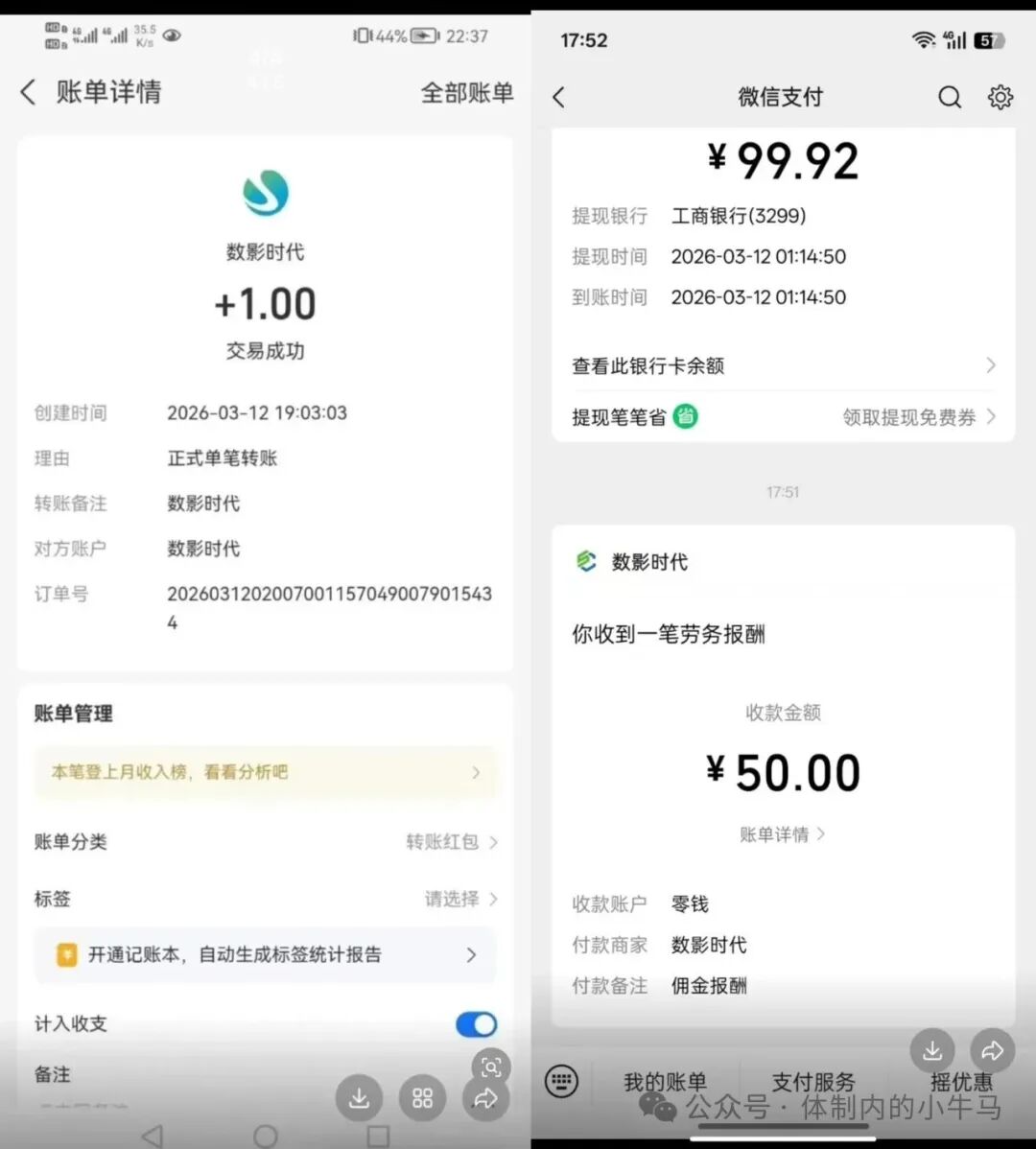Switch to 摇优惠 tab
This screenshot has height=1149, width=1036.
[961, 1082]
